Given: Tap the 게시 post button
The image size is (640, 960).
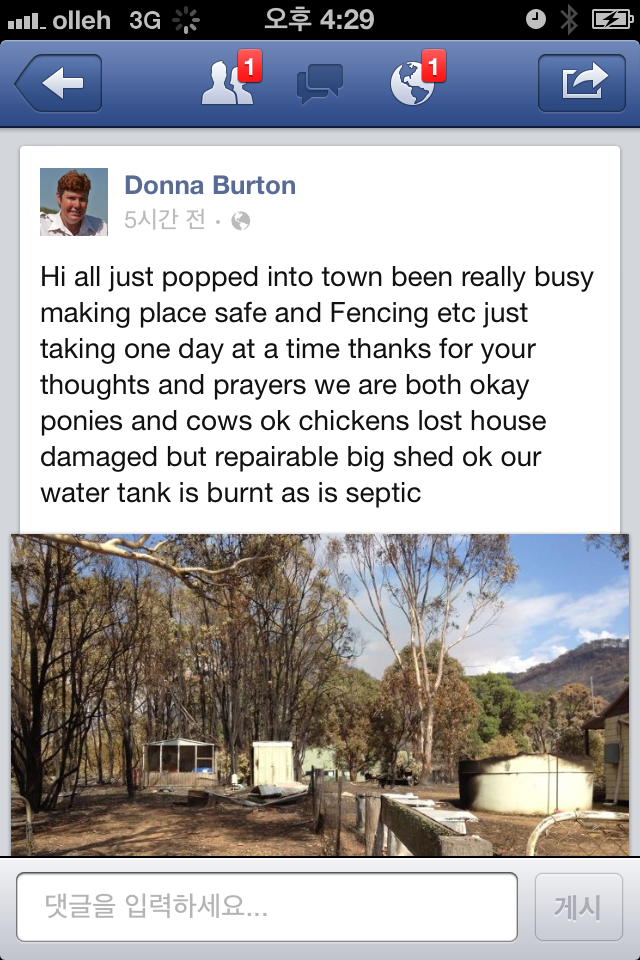Looking at the screenshot, I should coord(578,907).
